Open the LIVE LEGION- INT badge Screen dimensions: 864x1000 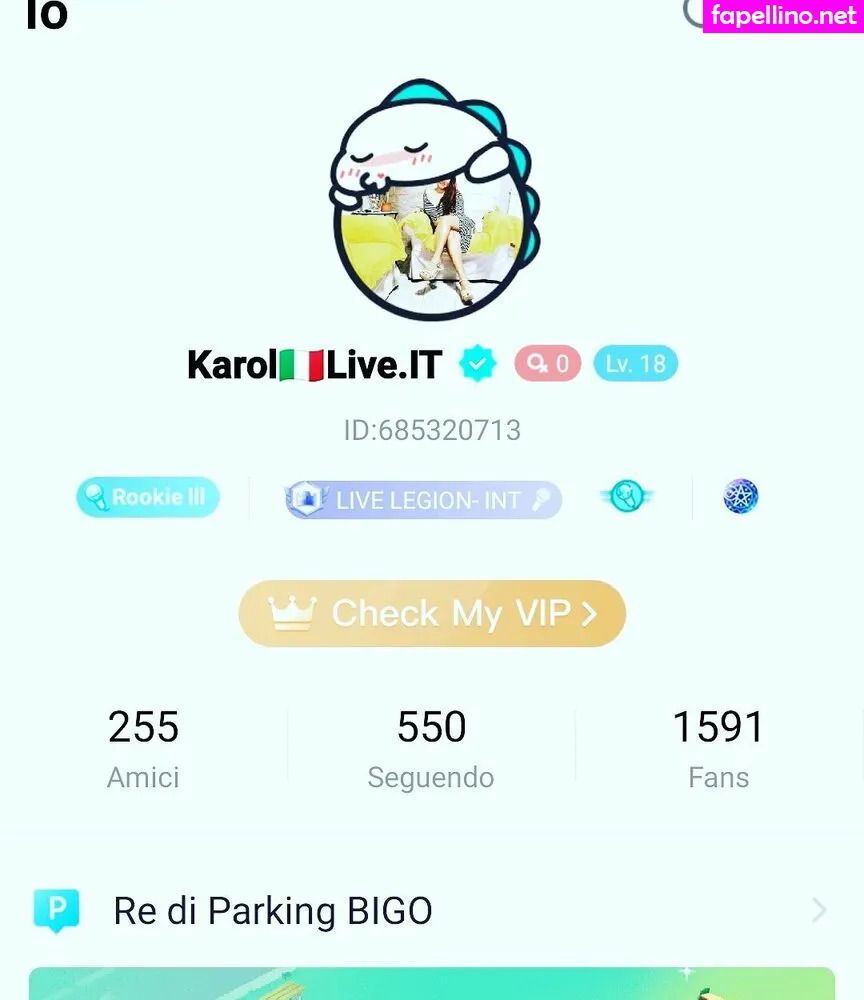click(x=424, y=500)
